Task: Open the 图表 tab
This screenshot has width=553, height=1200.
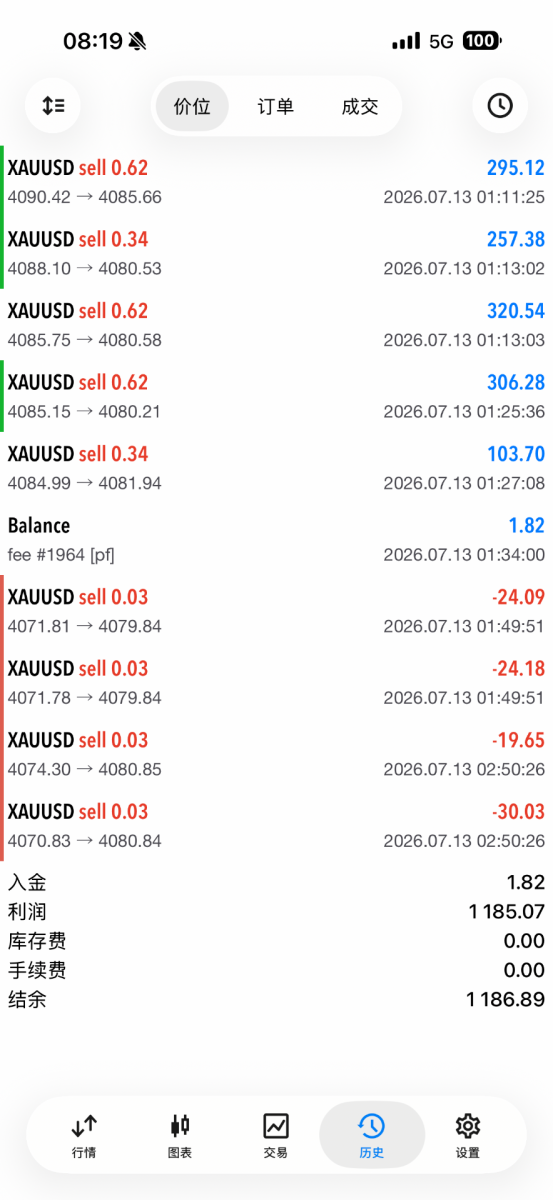Action: point(180,1136)
